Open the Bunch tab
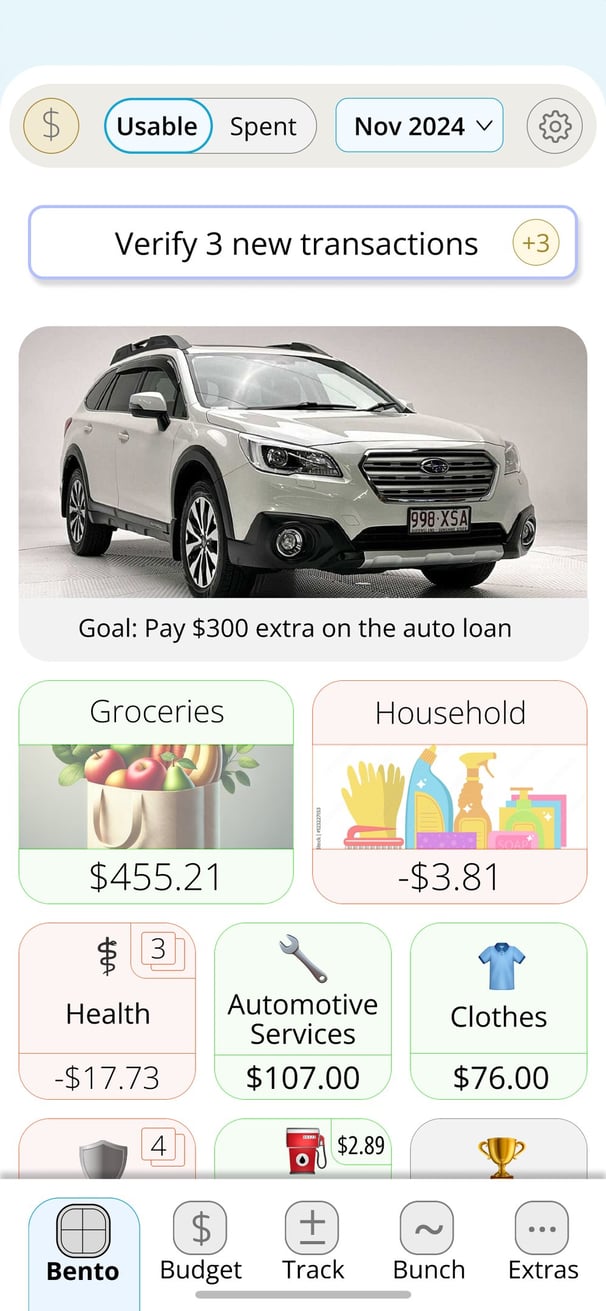The height and width of the screenshot is (1311, 606). pos(429,1243)
